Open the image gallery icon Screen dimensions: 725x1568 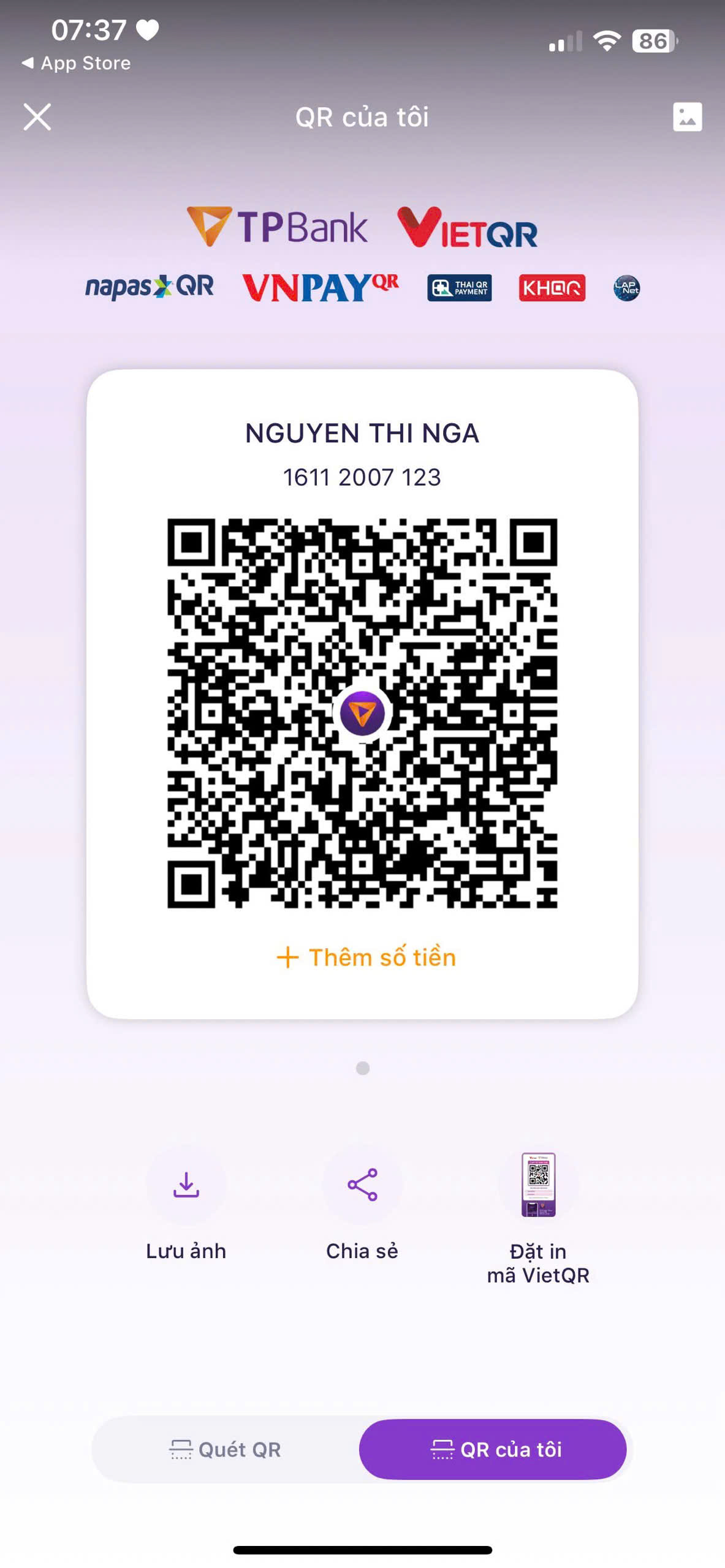click(x=687, y=116)
